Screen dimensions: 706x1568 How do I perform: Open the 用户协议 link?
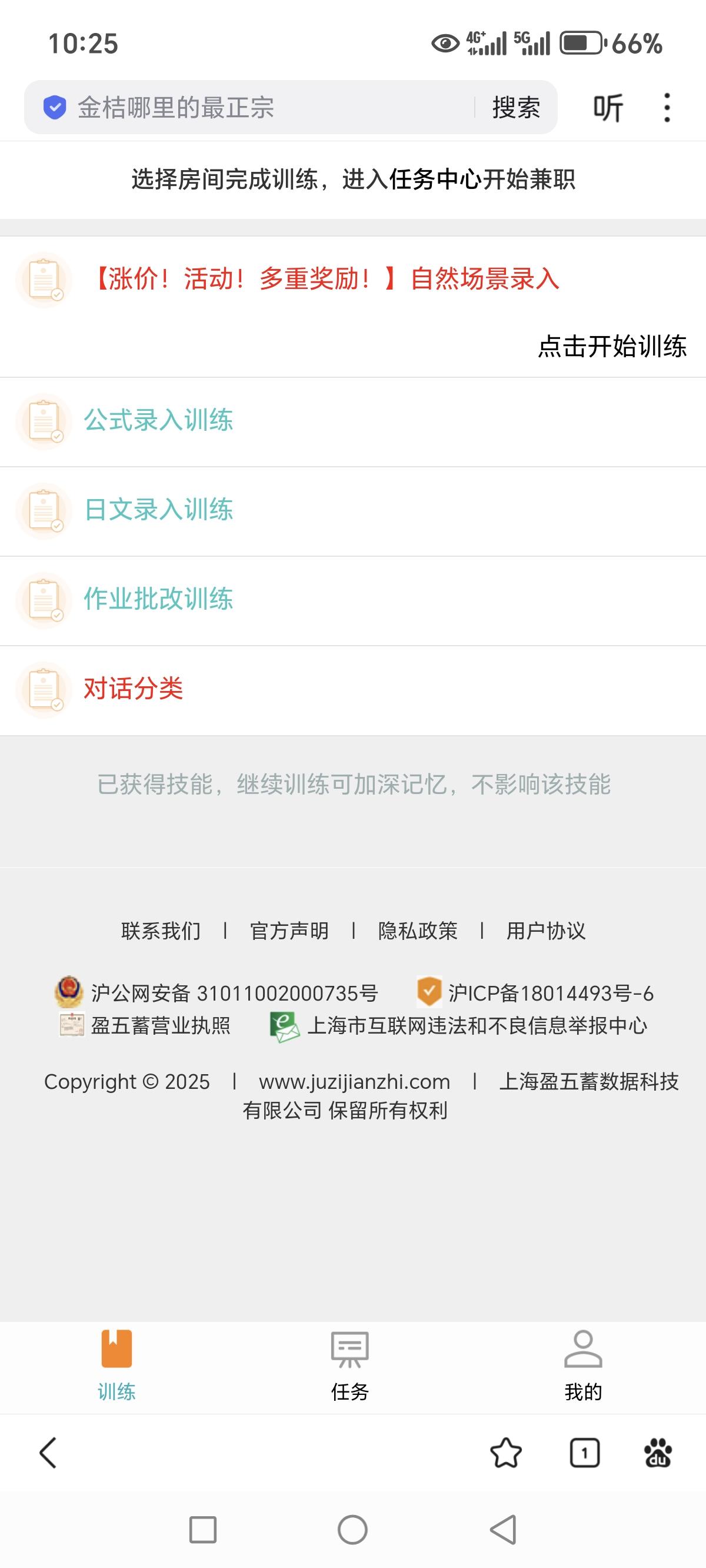point(546,931)
